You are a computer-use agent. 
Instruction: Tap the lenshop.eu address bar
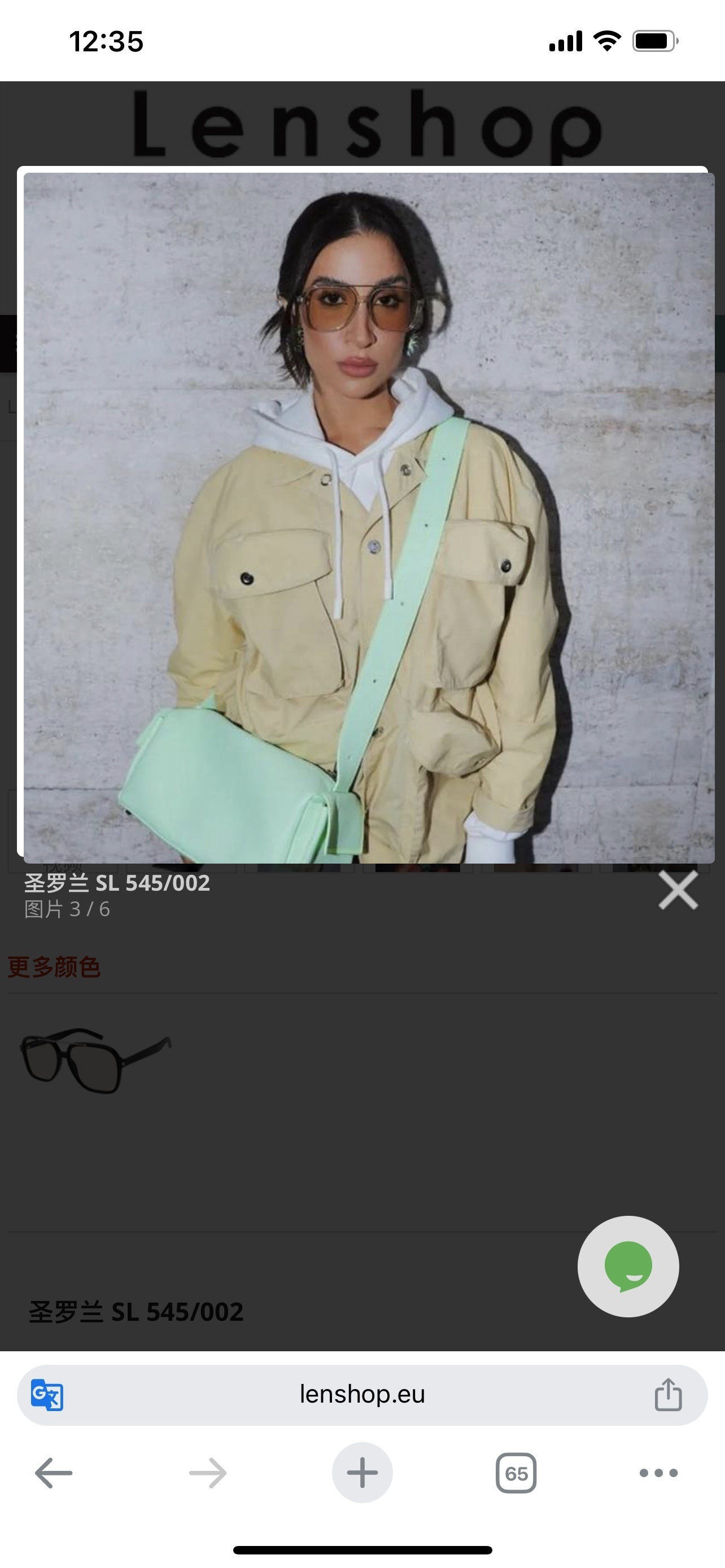(361, 1395)
